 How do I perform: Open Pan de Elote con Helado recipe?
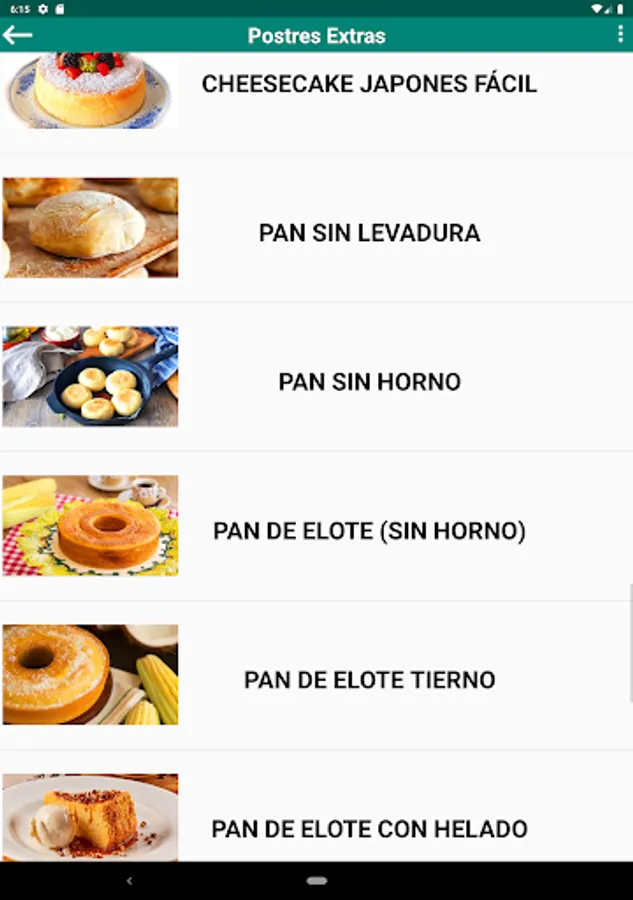click(316, 806)
